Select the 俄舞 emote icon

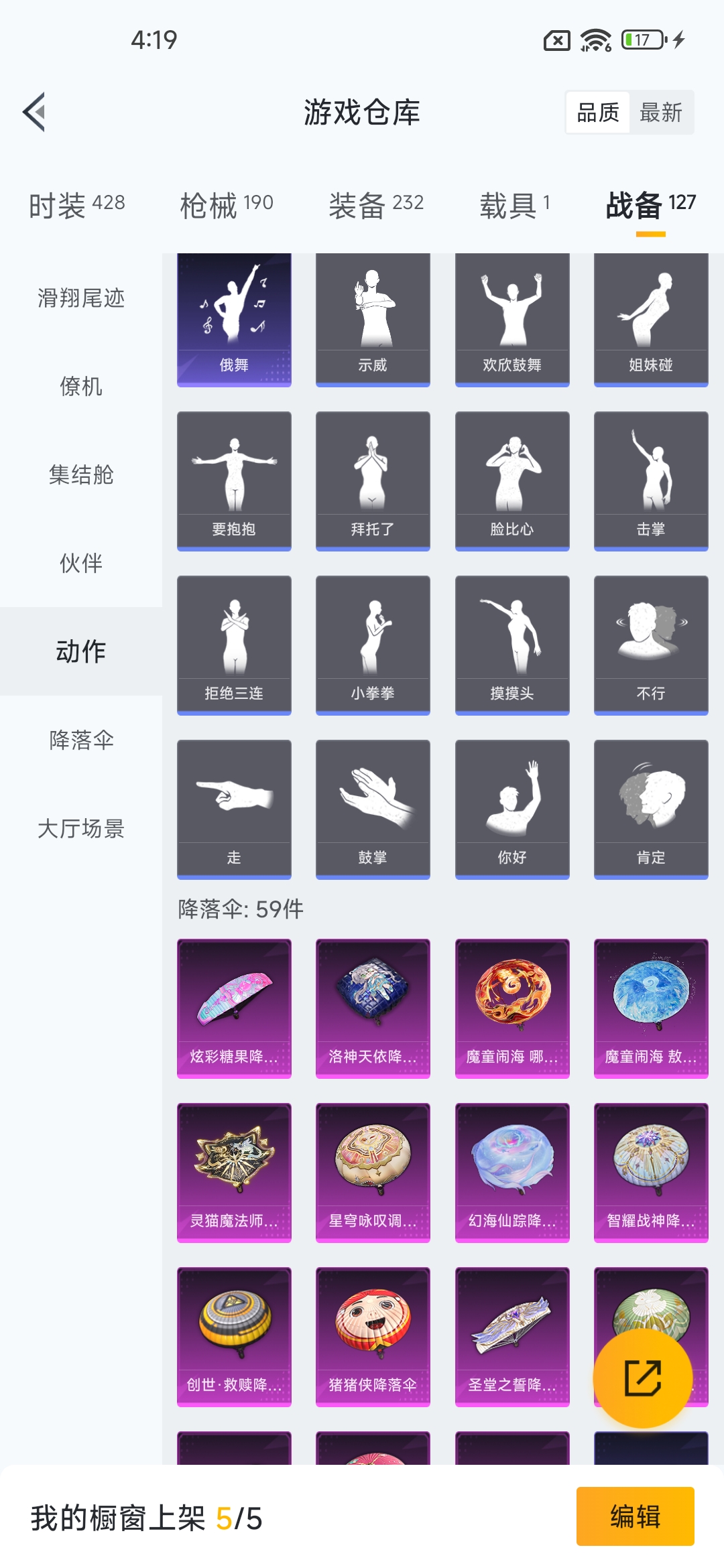click(x=234, y=315)
